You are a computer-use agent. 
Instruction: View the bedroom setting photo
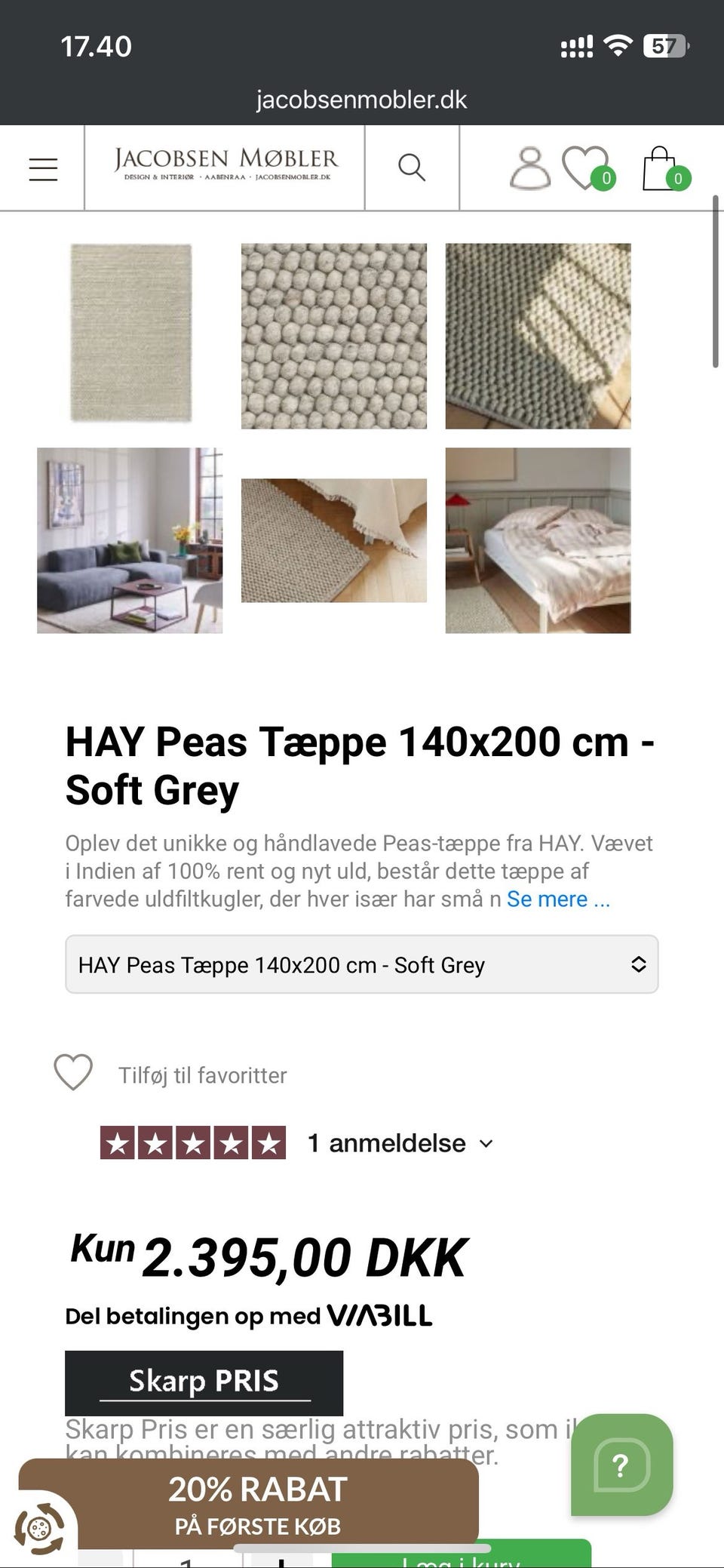(538, 540)
